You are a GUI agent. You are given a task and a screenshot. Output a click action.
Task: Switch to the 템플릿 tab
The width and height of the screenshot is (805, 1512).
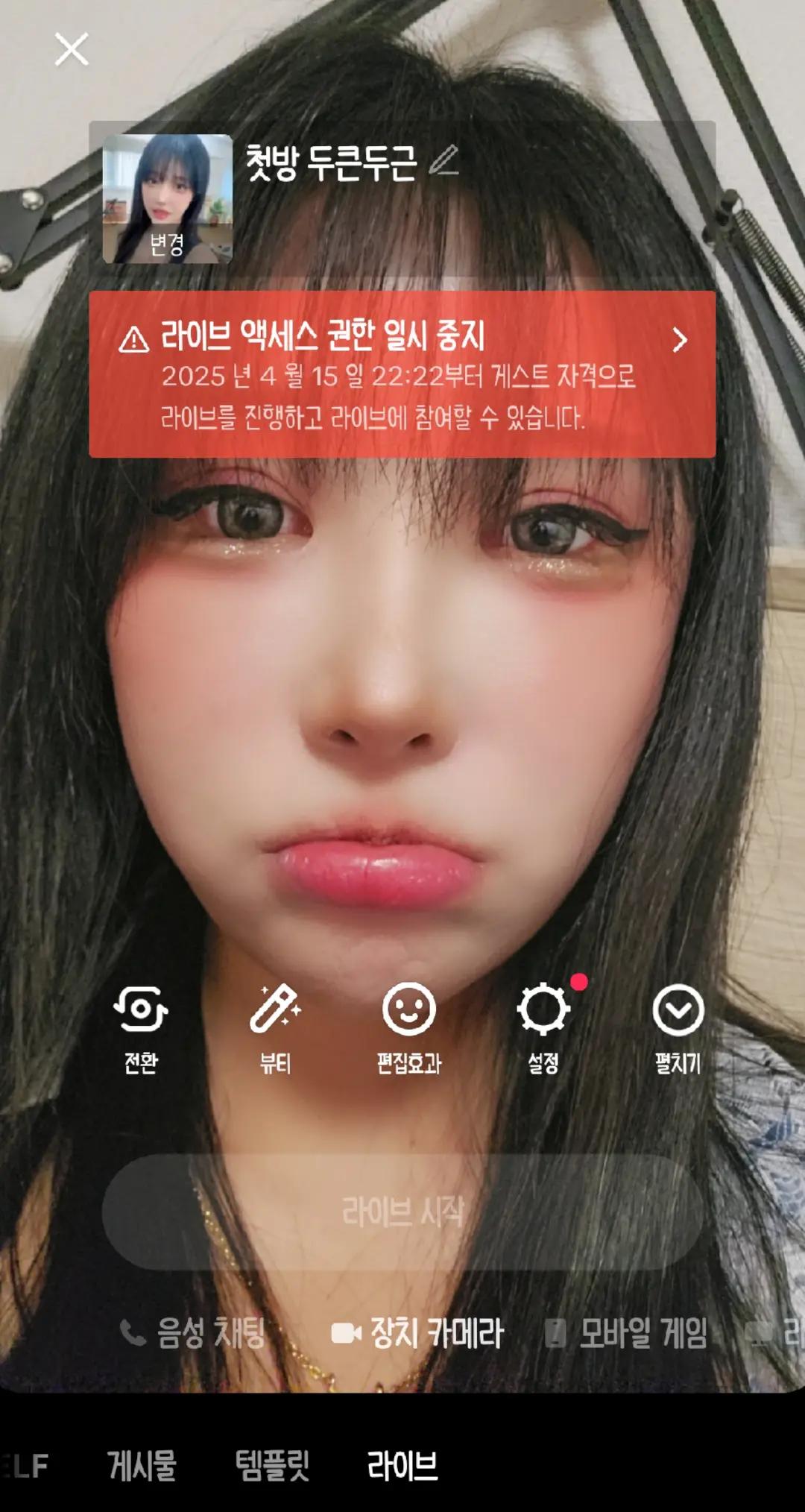(x=272, y=1465)
